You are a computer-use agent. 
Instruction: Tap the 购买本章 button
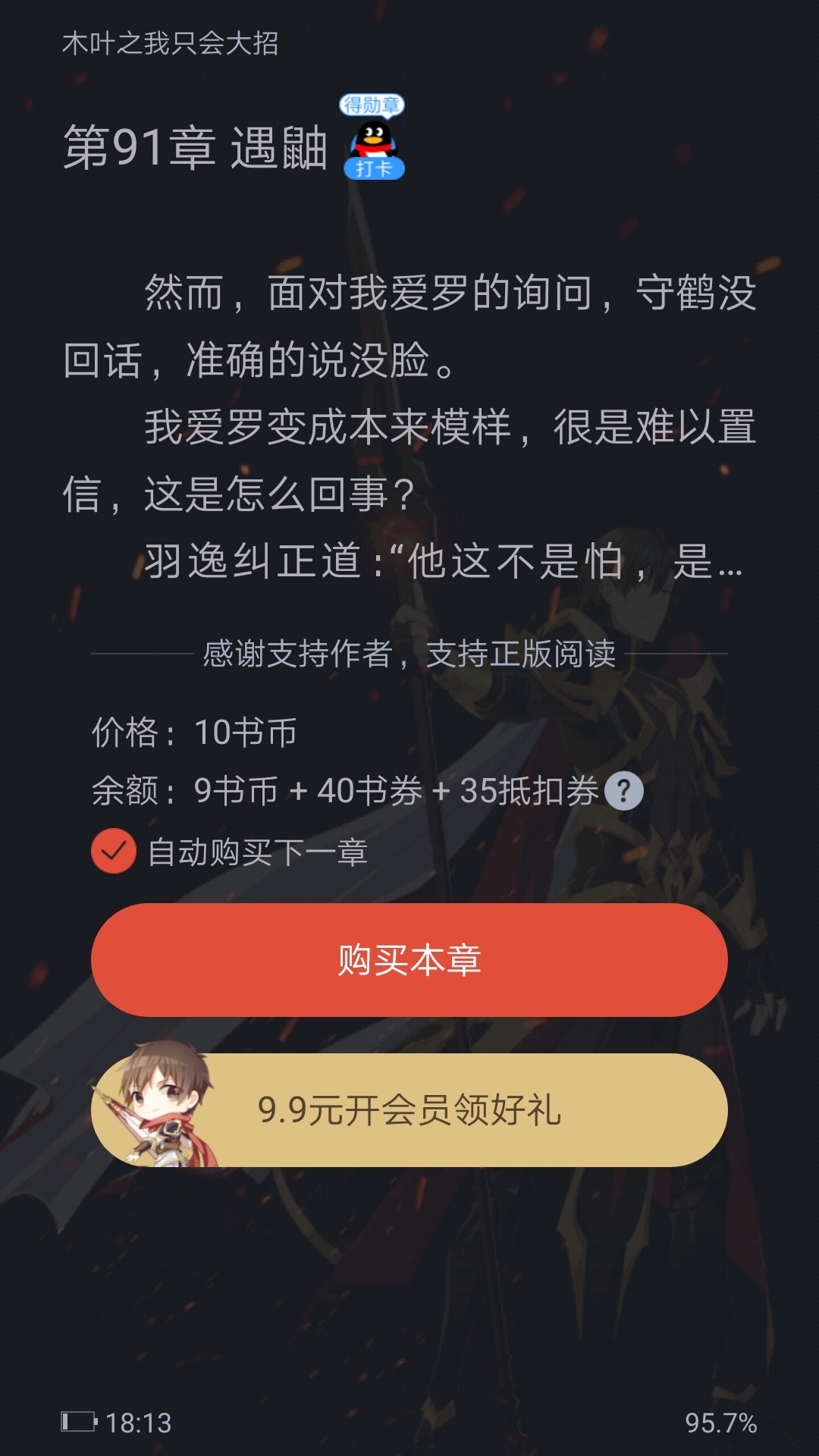(x=409, y=960)
